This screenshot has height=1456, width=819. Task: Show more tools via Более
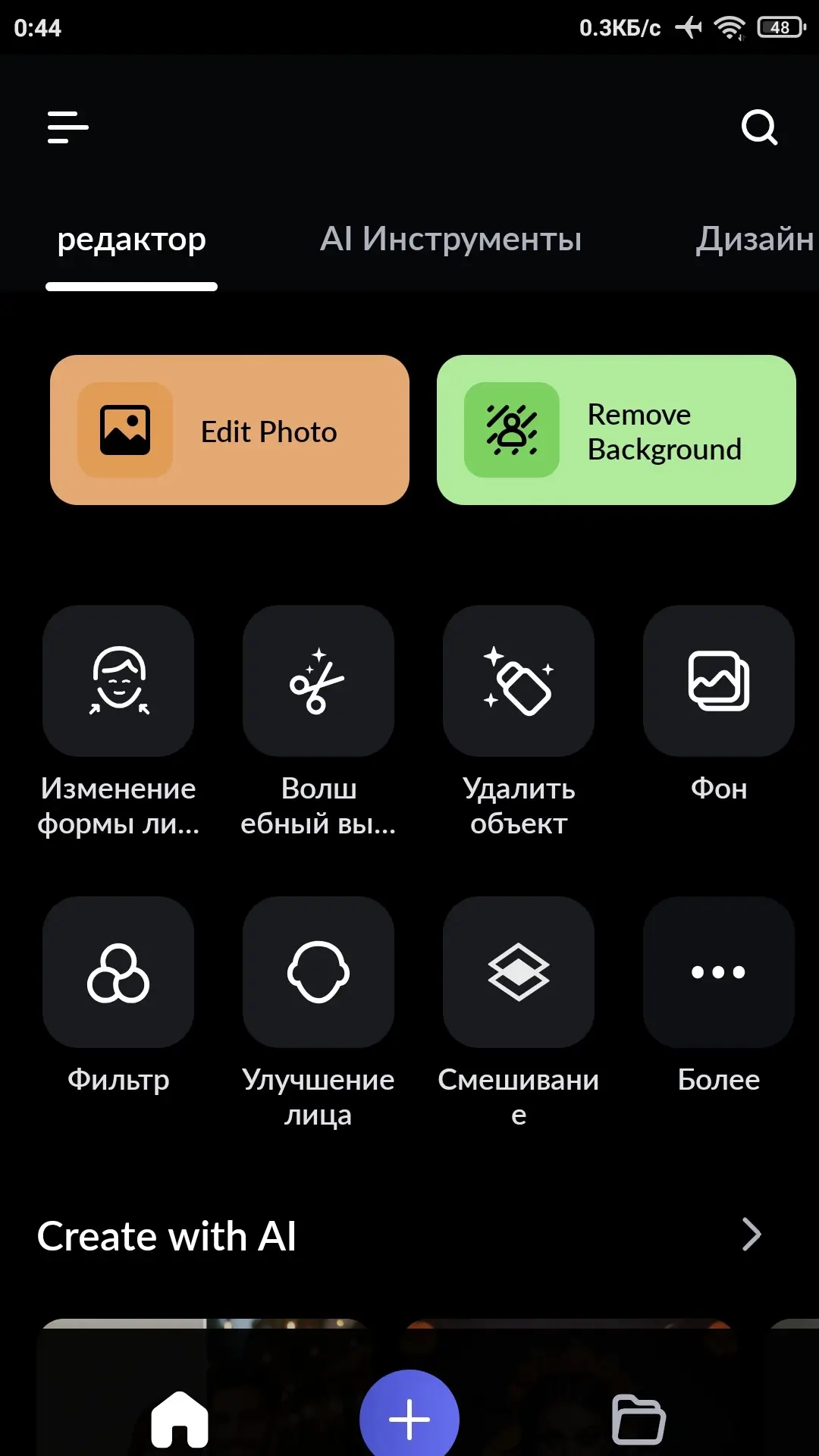719,971
